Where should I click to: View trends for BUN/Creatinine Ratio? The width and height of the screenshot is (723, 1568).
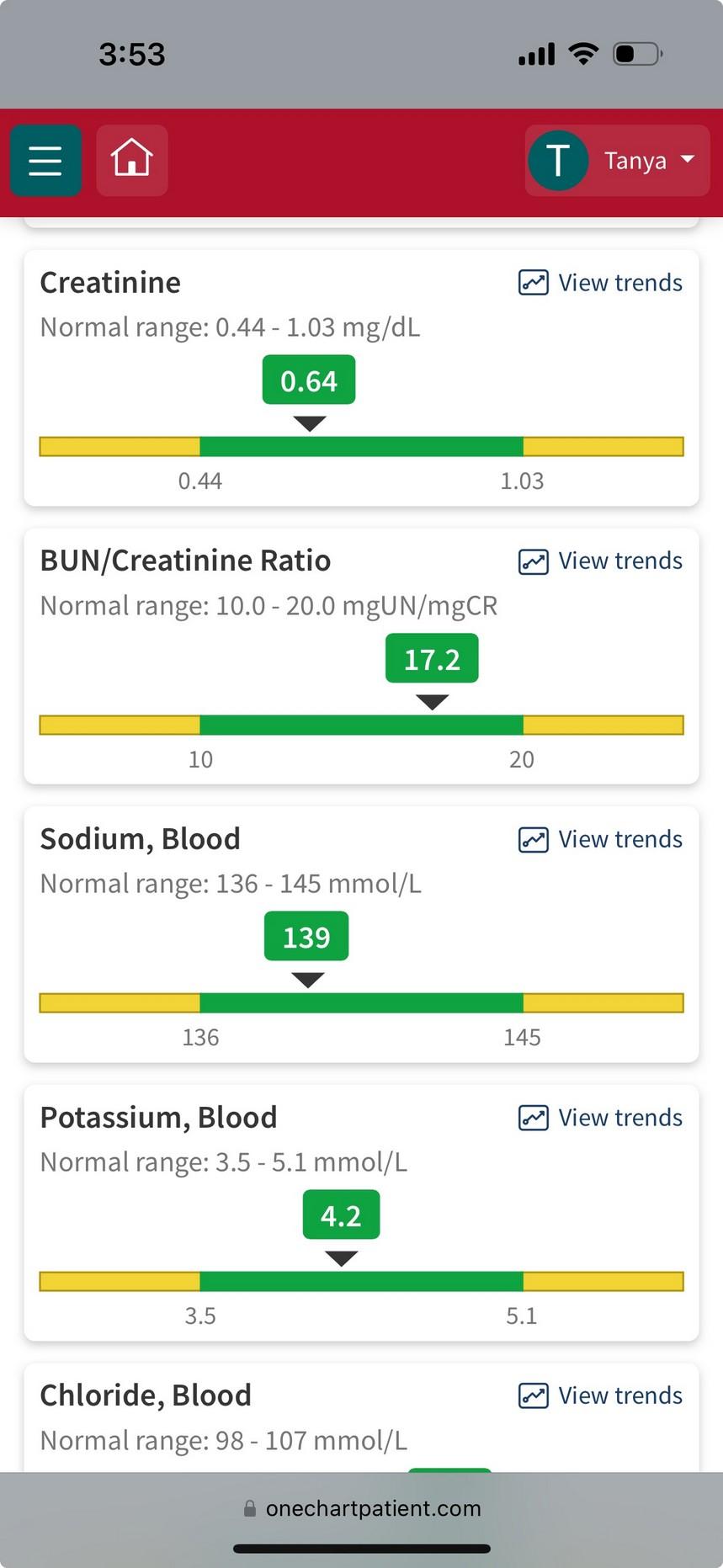click(x=600, y=561)
